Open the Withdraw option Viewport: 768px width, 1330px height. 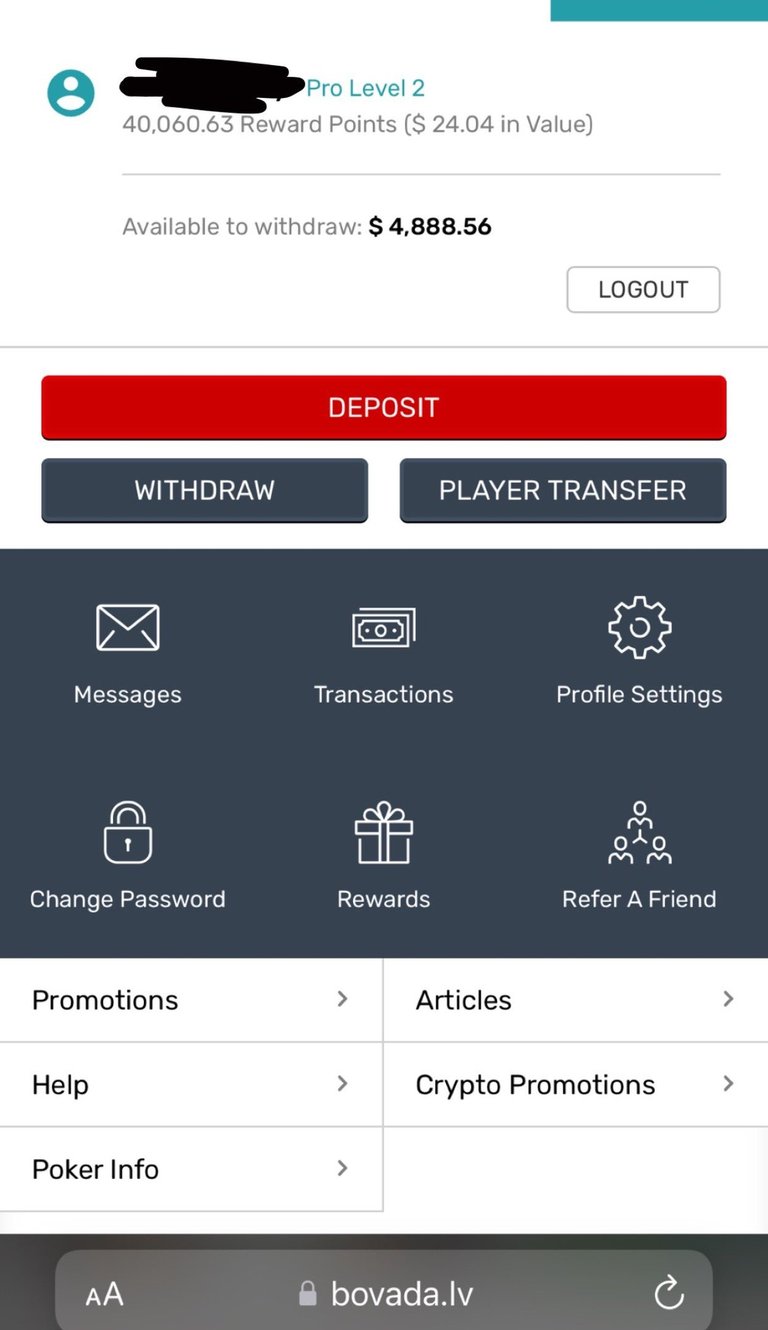coord(204,490)
